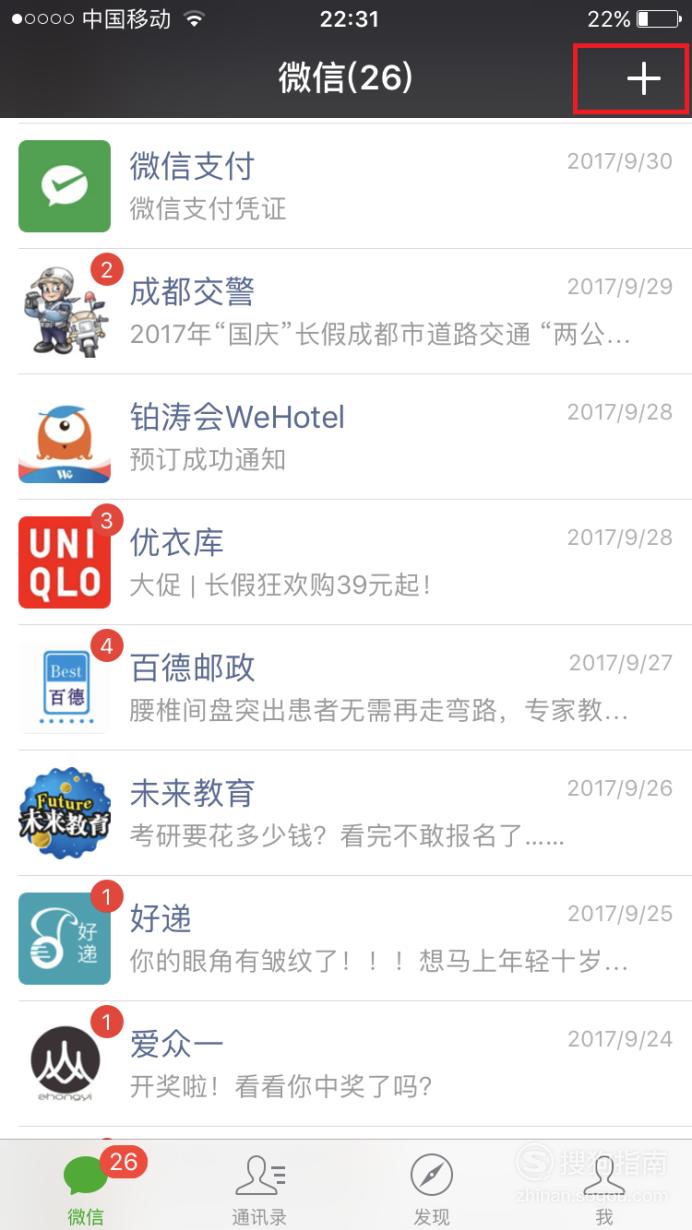This screenshot has height=1230, width=692.
Task: Open the 好递 conversation
Action: (346, 938)
